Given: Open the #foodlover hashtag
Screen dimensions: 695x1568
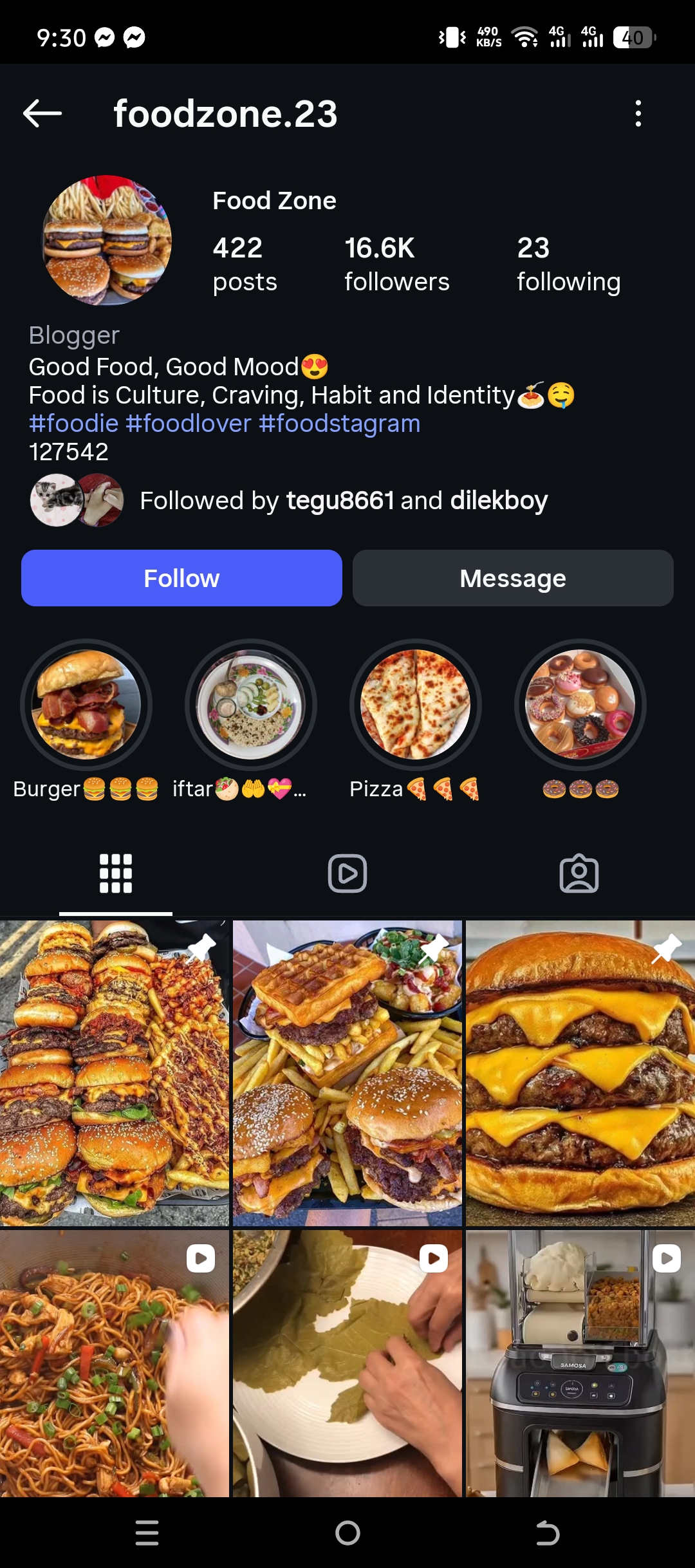Looking at the screenshot, I should (x=188, y=424).
